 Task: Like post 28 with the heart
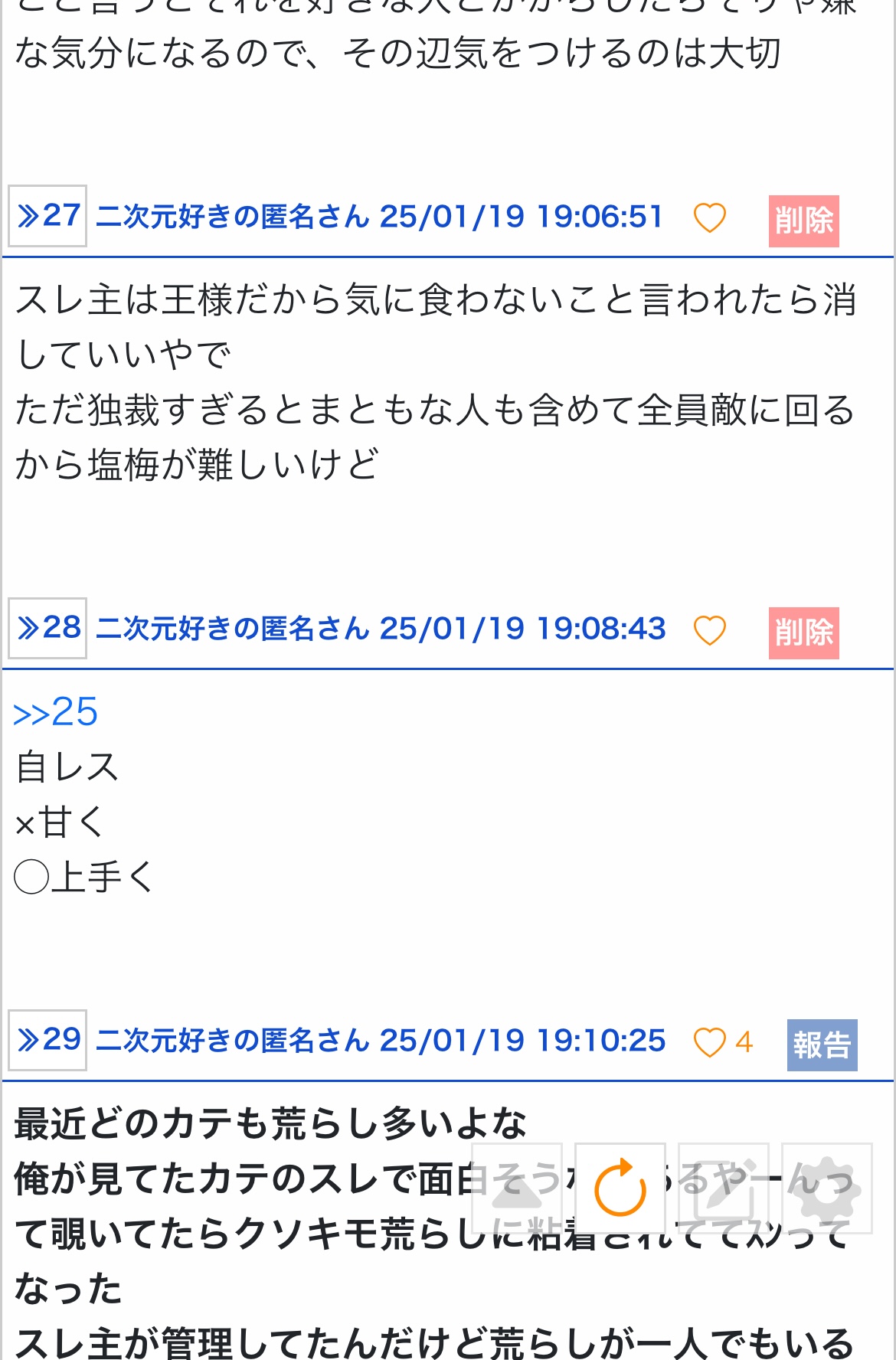click(x=709, y=631)
